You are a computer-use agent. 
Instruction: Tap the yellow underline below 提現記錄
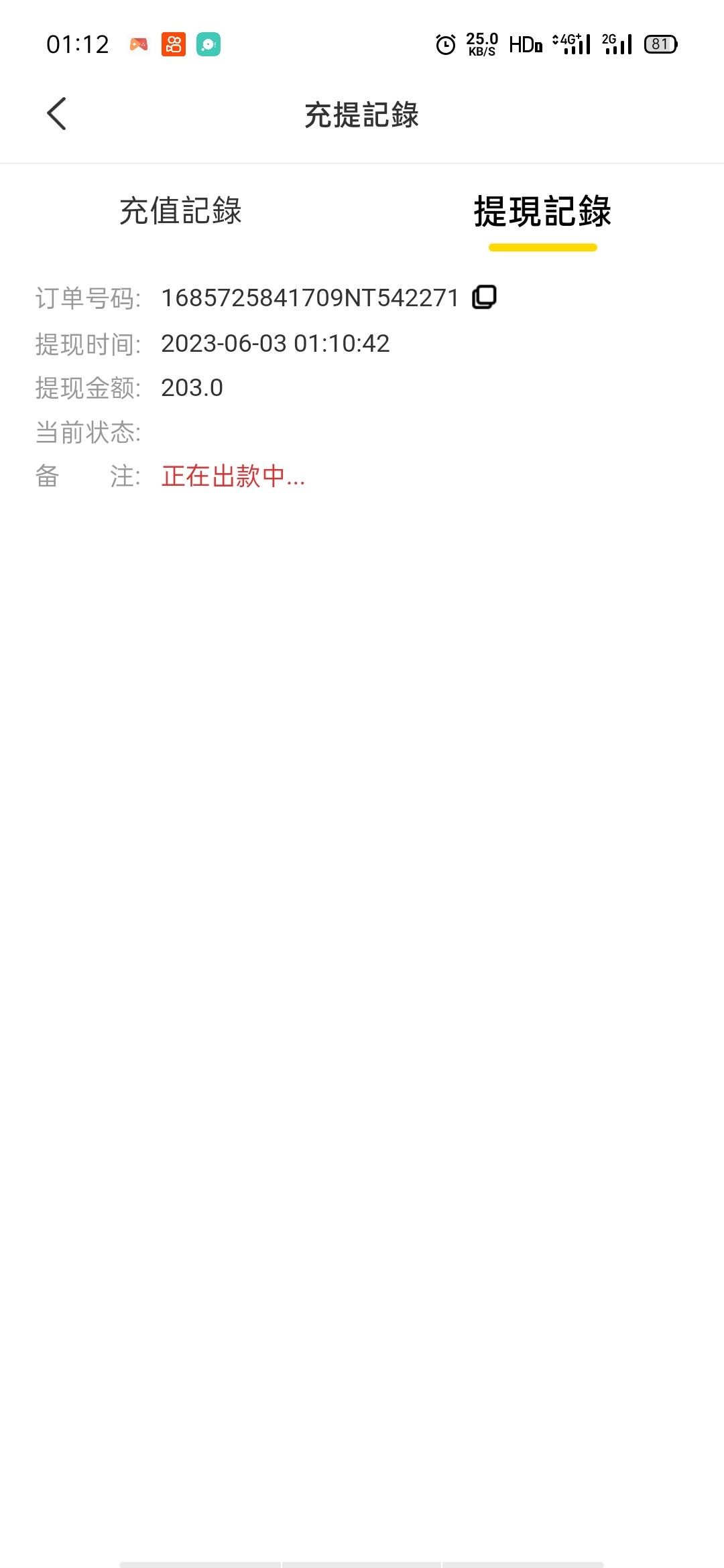point(544,247)
